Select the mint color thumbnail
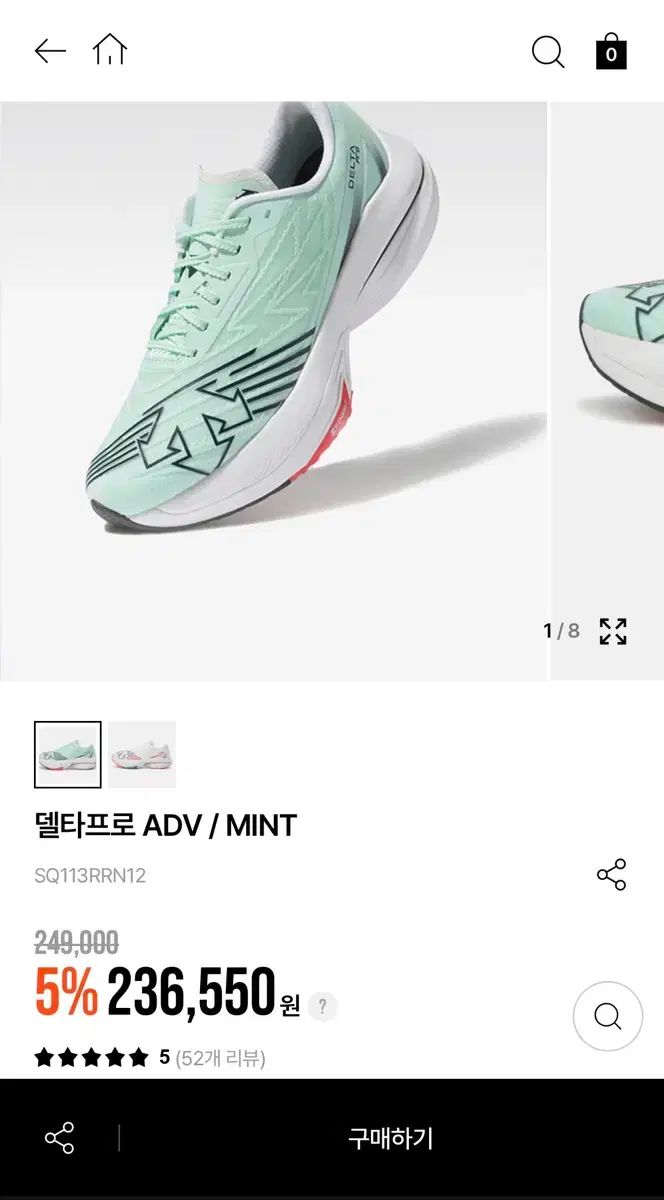 [68, 755]
